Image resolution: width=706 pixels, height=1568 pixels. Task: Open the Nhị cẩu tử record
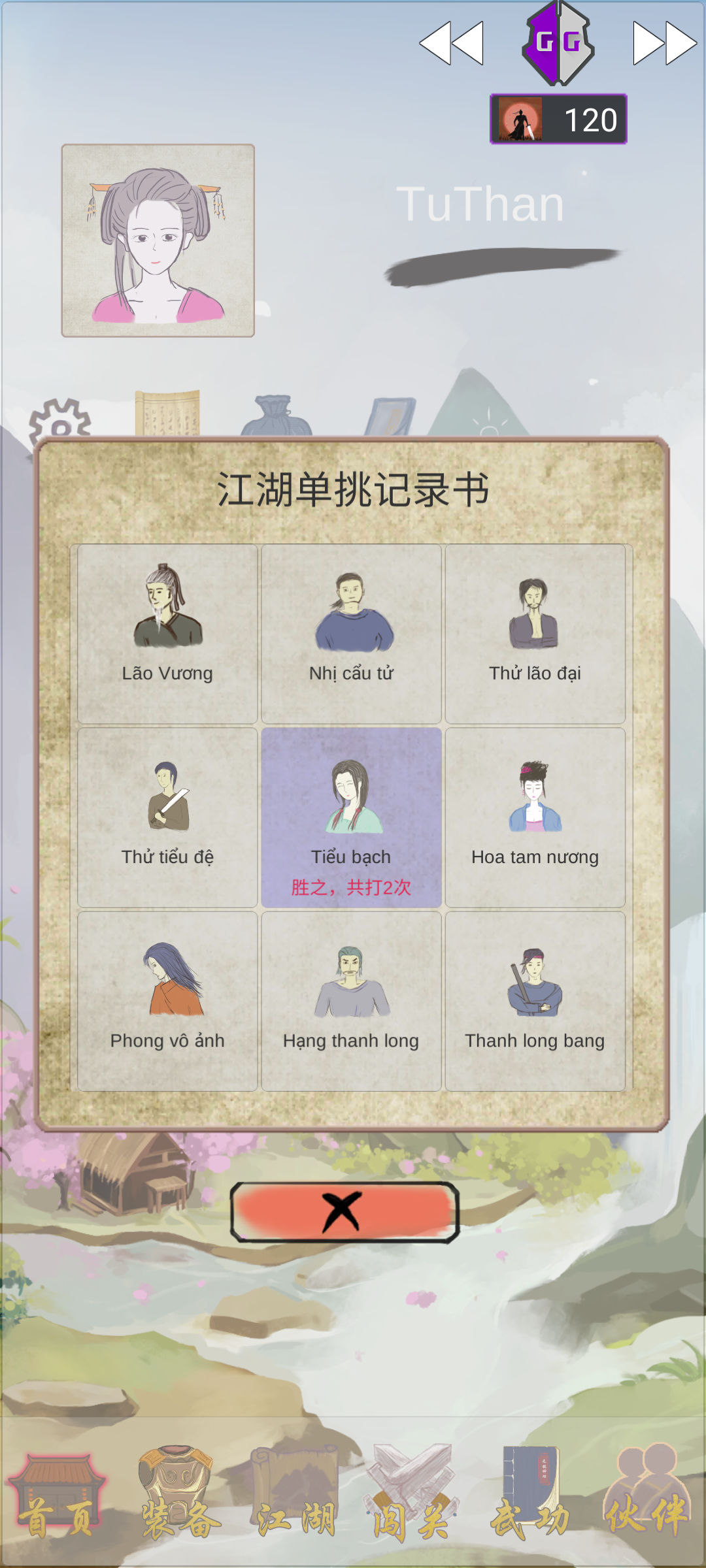351,633
